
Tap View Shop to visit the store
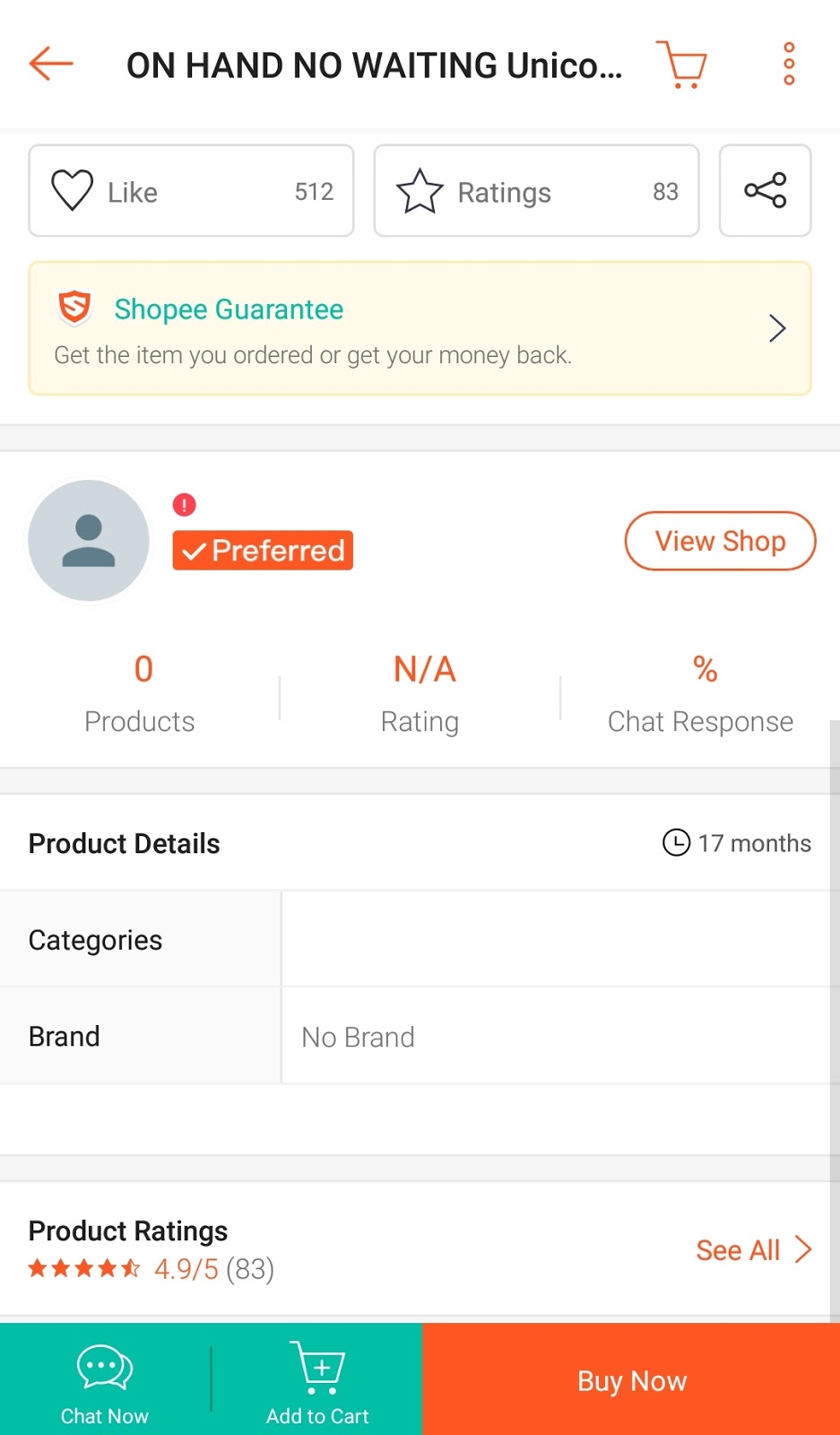[719, 540]
